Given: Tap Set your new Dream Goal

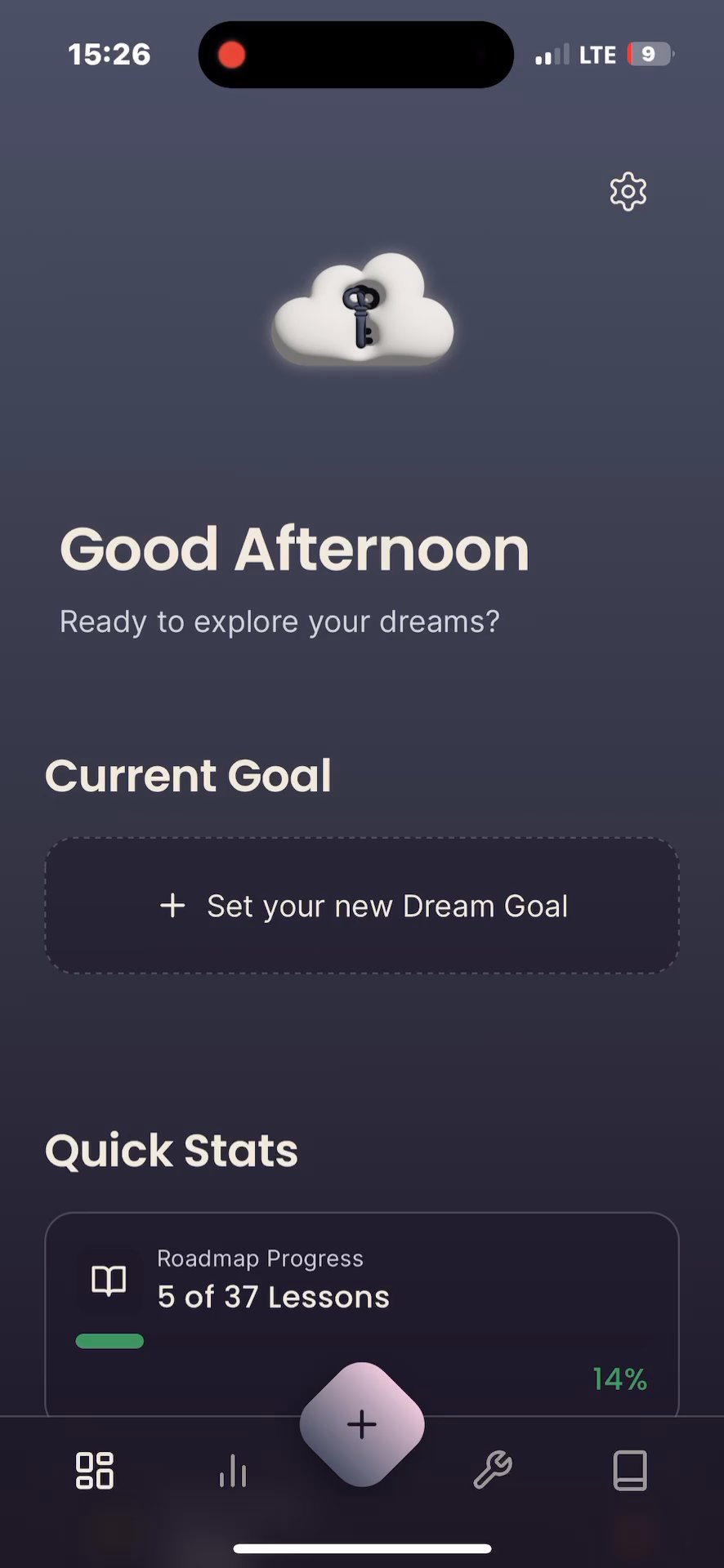Looking at the screenshot, I should coord(362,906).
